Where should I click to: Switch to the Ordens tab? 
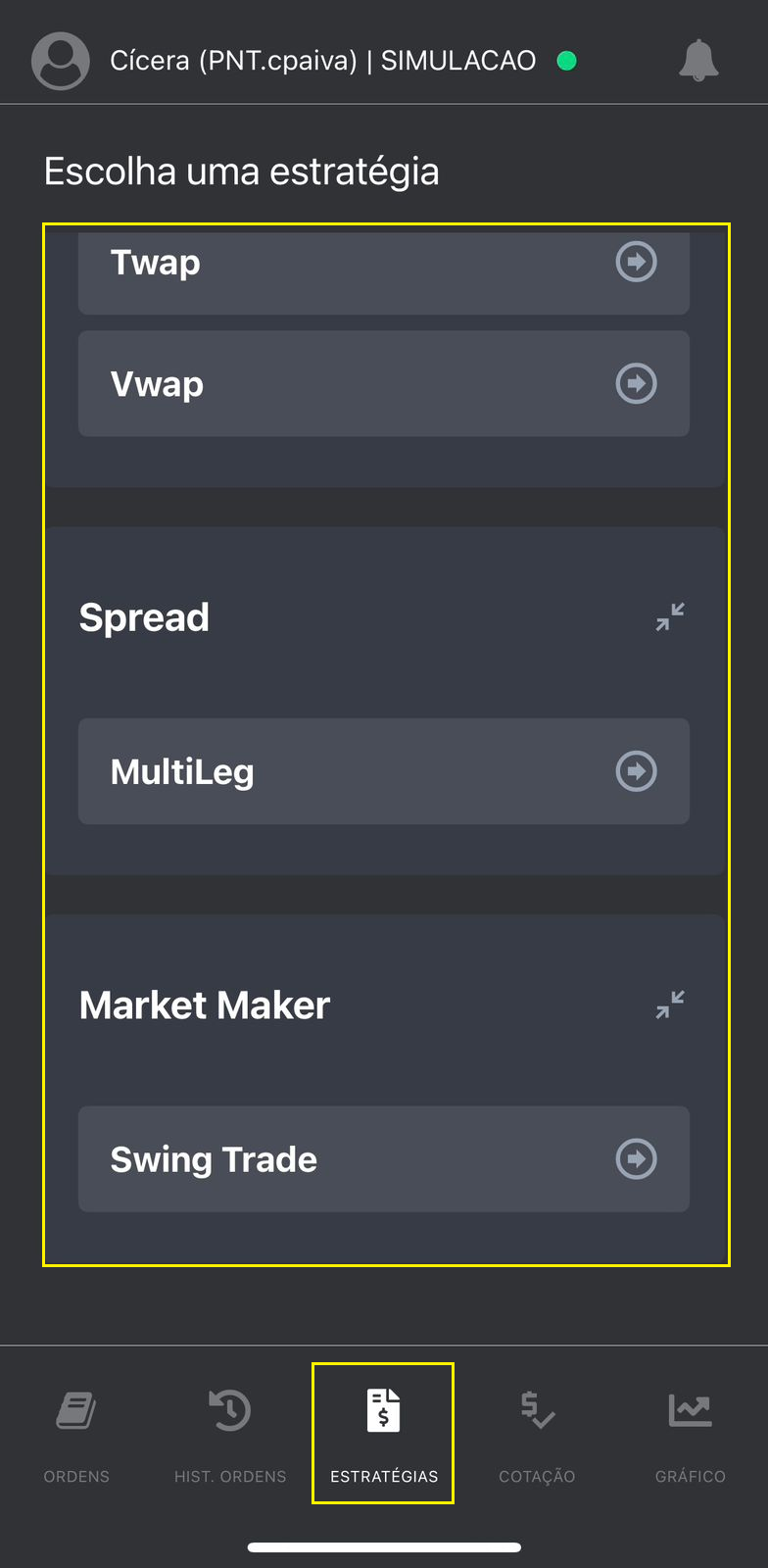coord(76,1434)
